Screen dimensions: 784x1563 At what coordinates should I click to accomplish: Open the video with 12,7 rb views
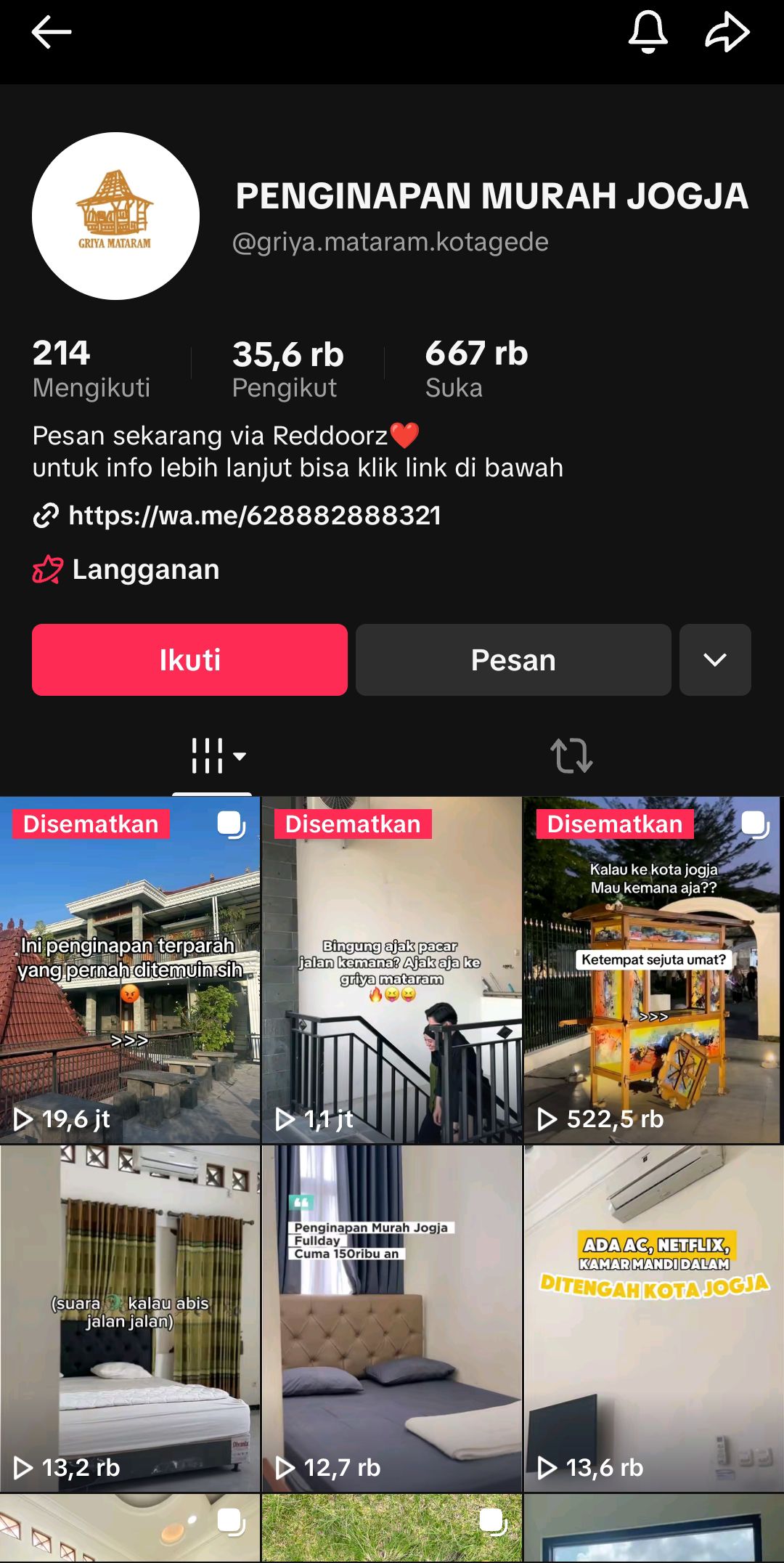(x=392, y=1318)
